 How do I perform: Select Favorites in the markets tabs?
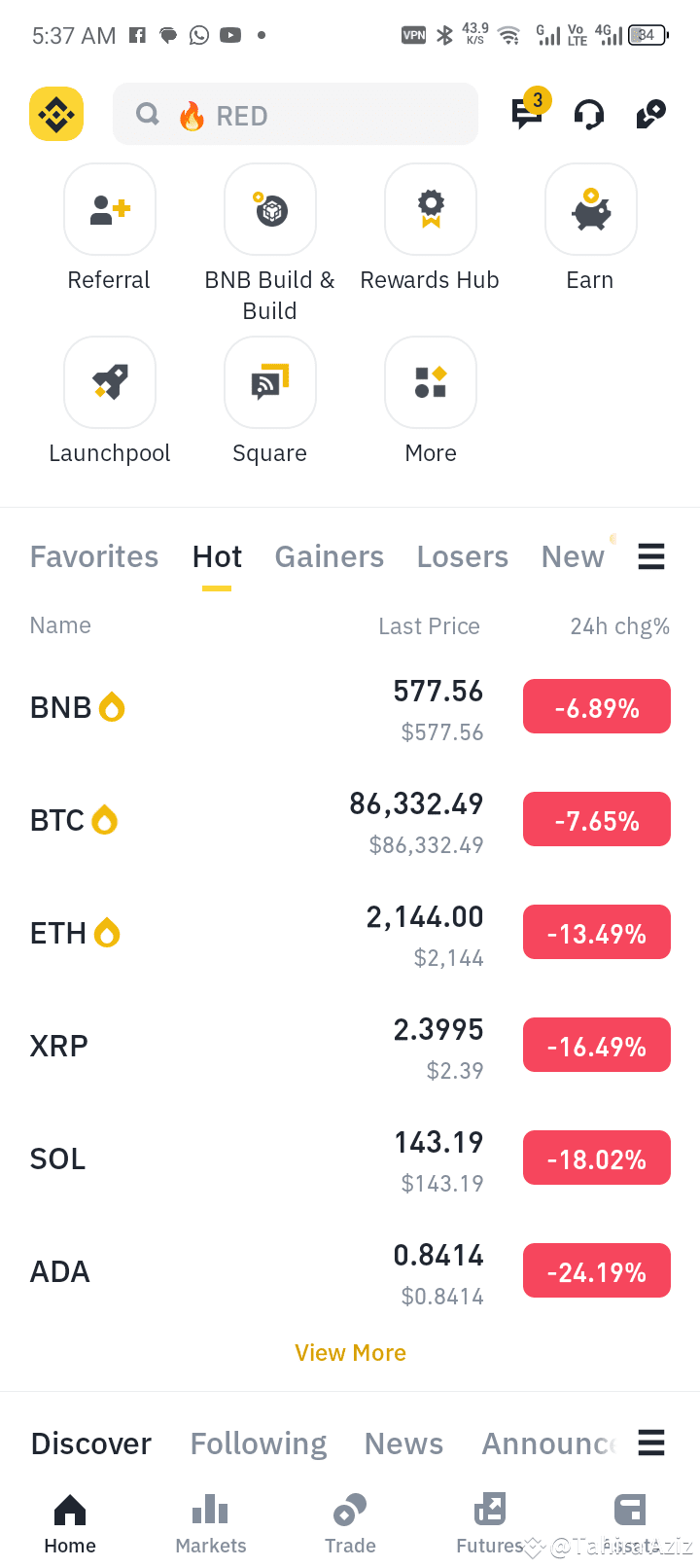[x=93, y=556]
